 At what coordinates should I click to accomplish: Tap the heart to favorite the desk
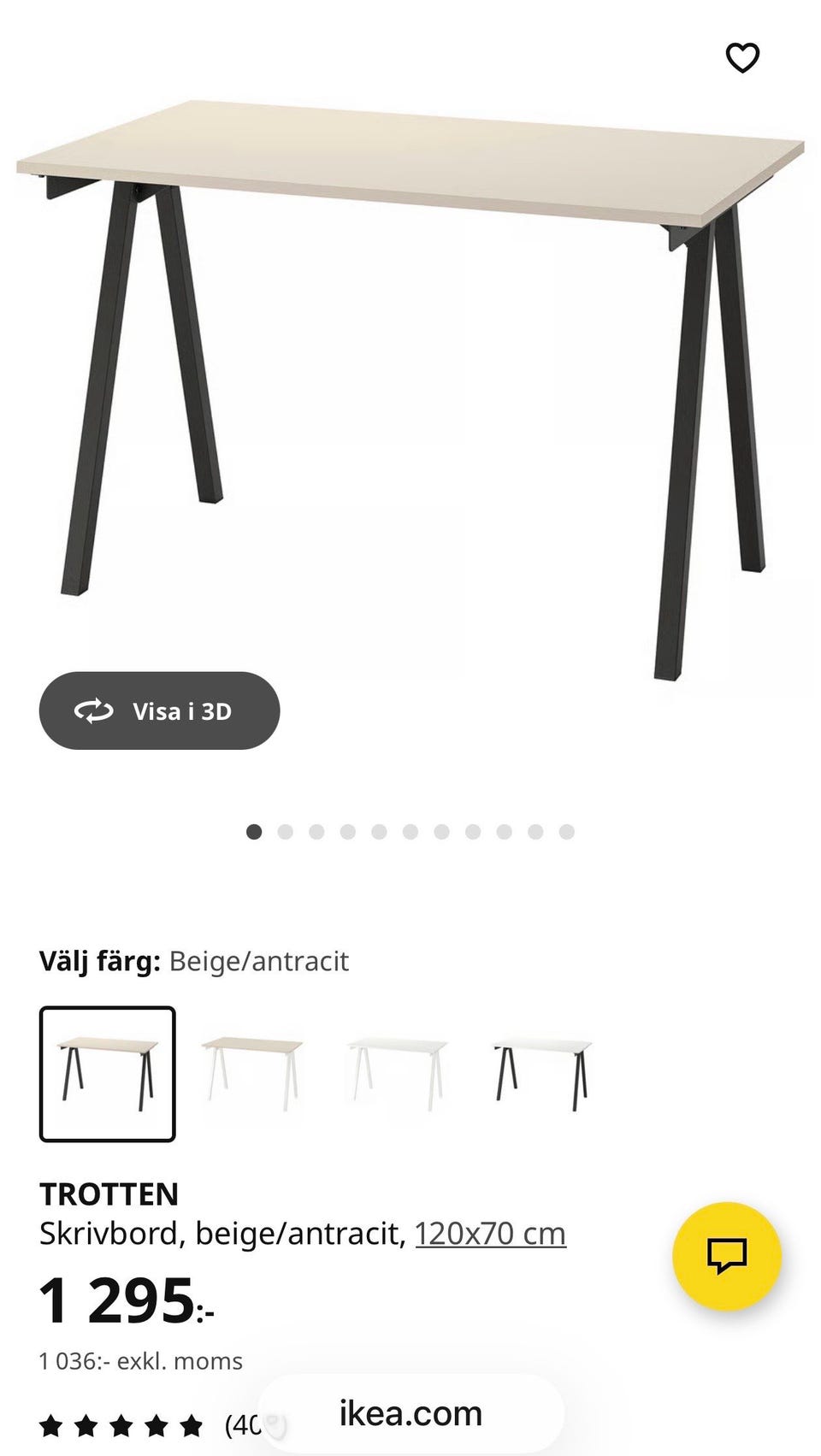tap(742, 57)
